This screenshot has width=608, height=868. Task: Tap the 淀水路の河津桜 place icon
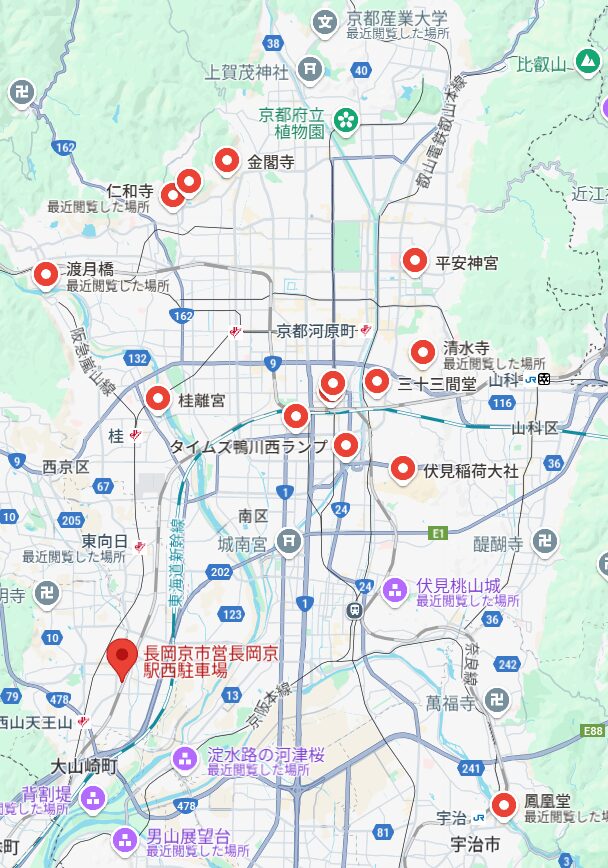[185, 759]
